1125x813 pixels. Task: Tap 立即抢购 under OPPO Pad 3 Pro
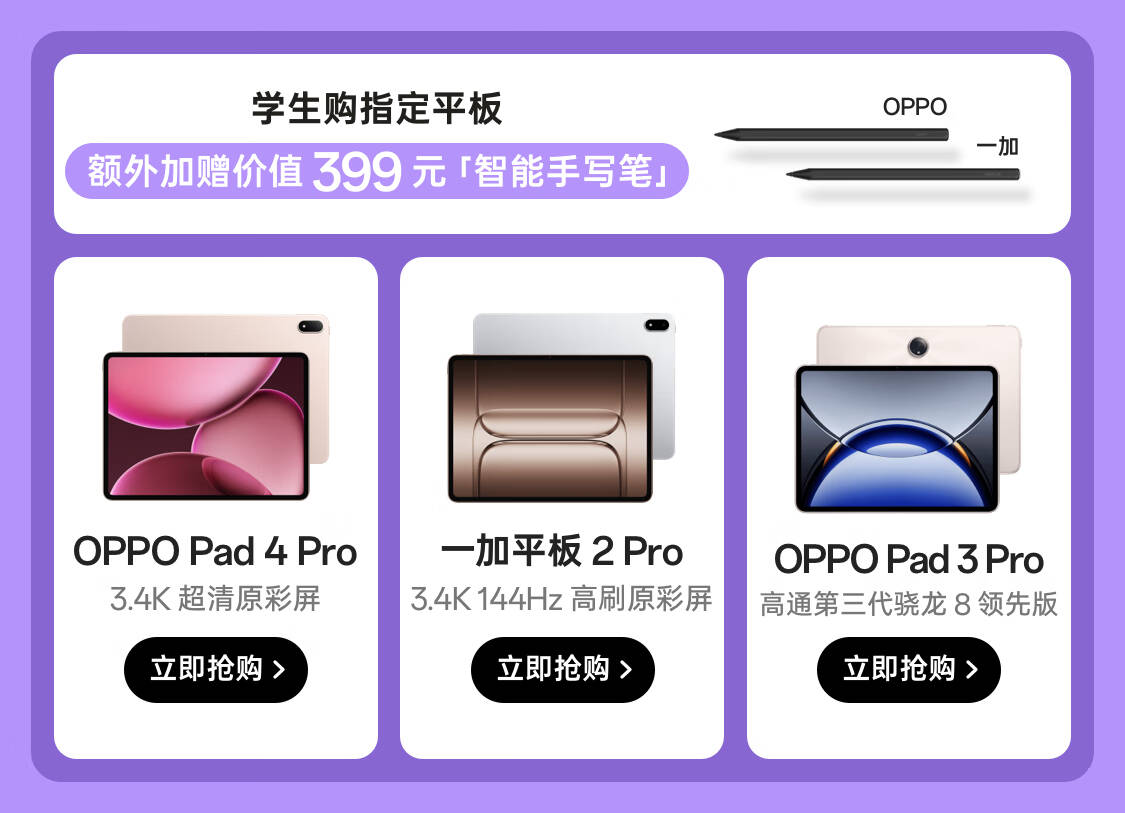[908, 669]
